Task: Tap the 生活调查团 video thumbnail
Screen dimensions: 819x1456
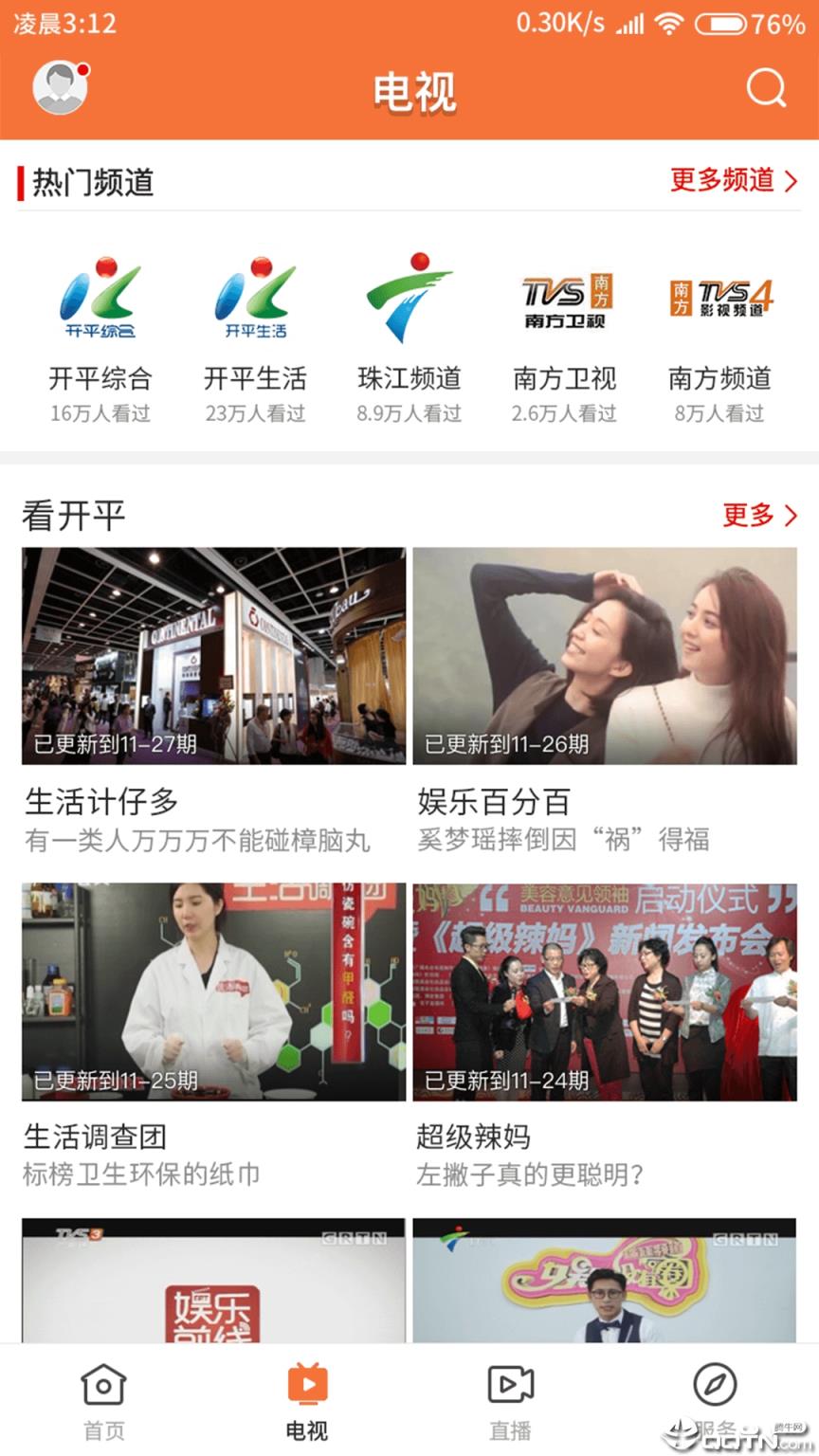Action: tap(212, 993)
